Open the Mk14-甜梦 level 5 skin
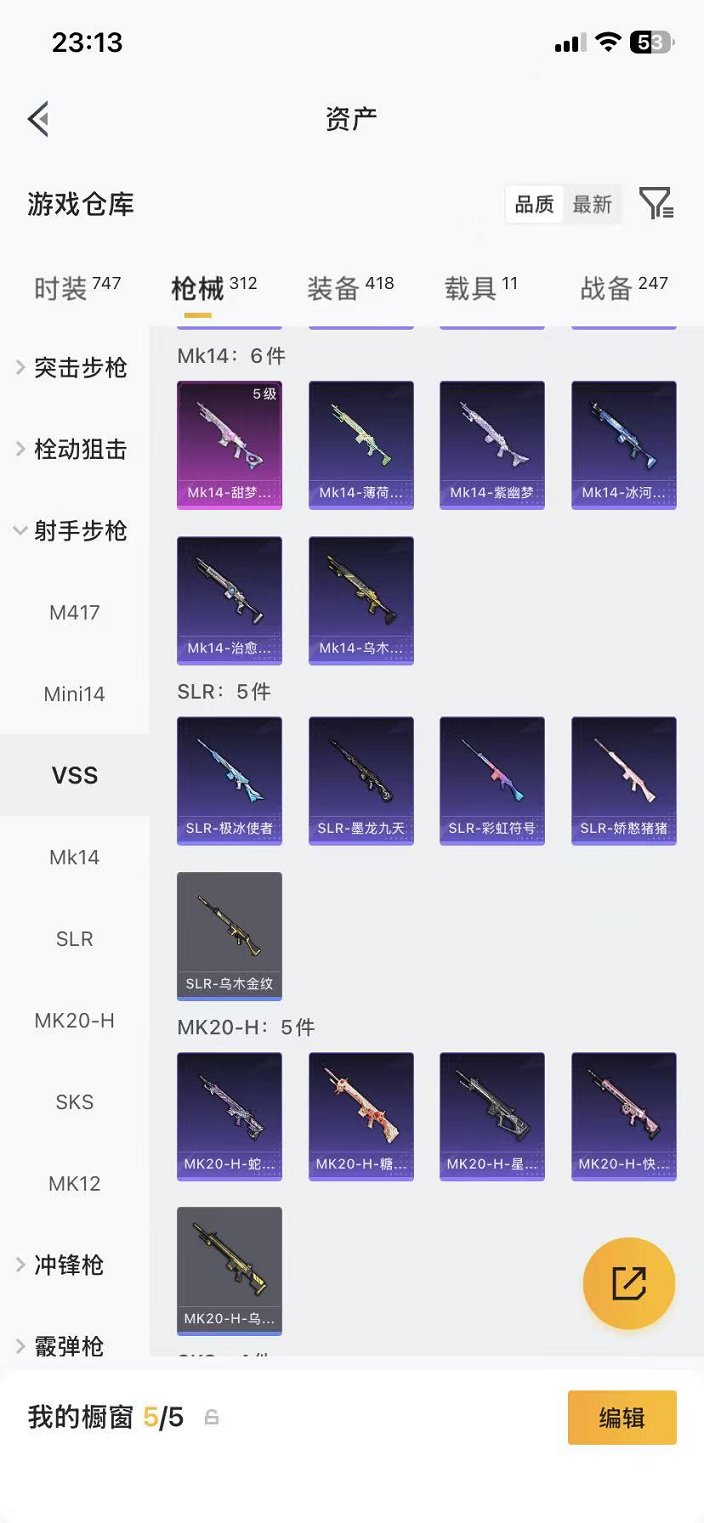 coord(229,444)
